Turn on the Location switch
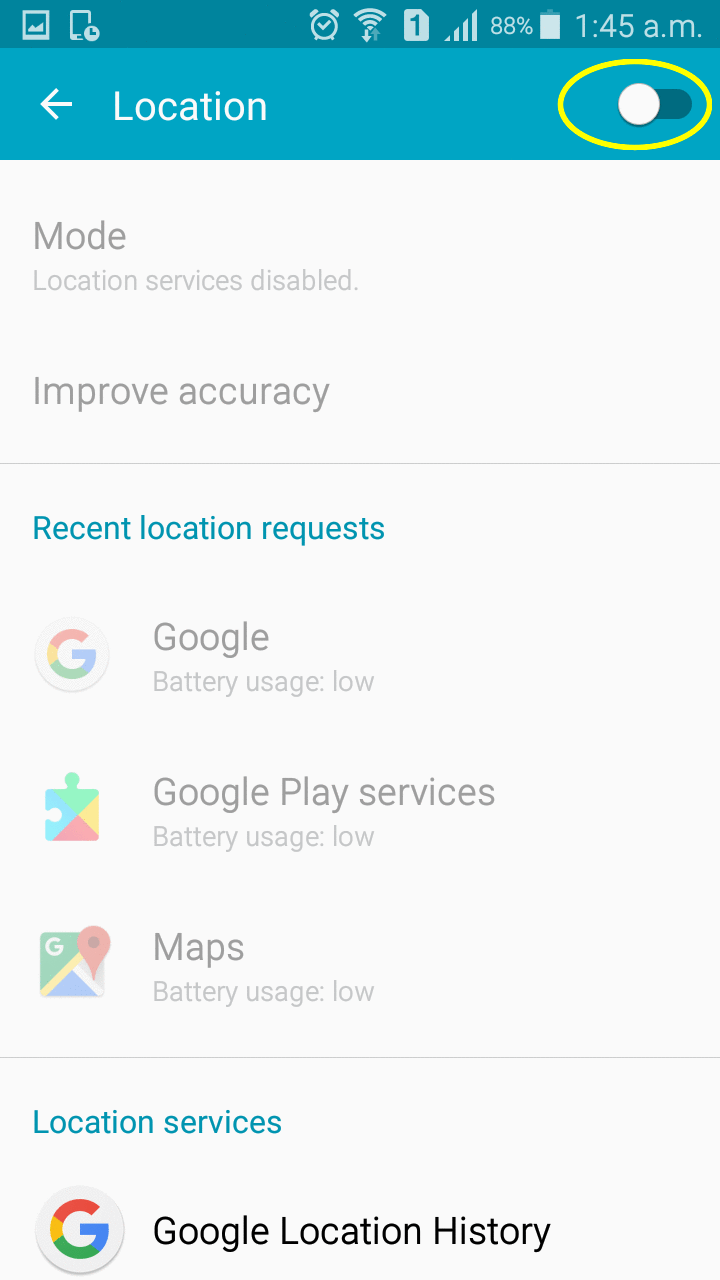The width and height of the screenshot is (720, 1280). [x=654, y=104]
